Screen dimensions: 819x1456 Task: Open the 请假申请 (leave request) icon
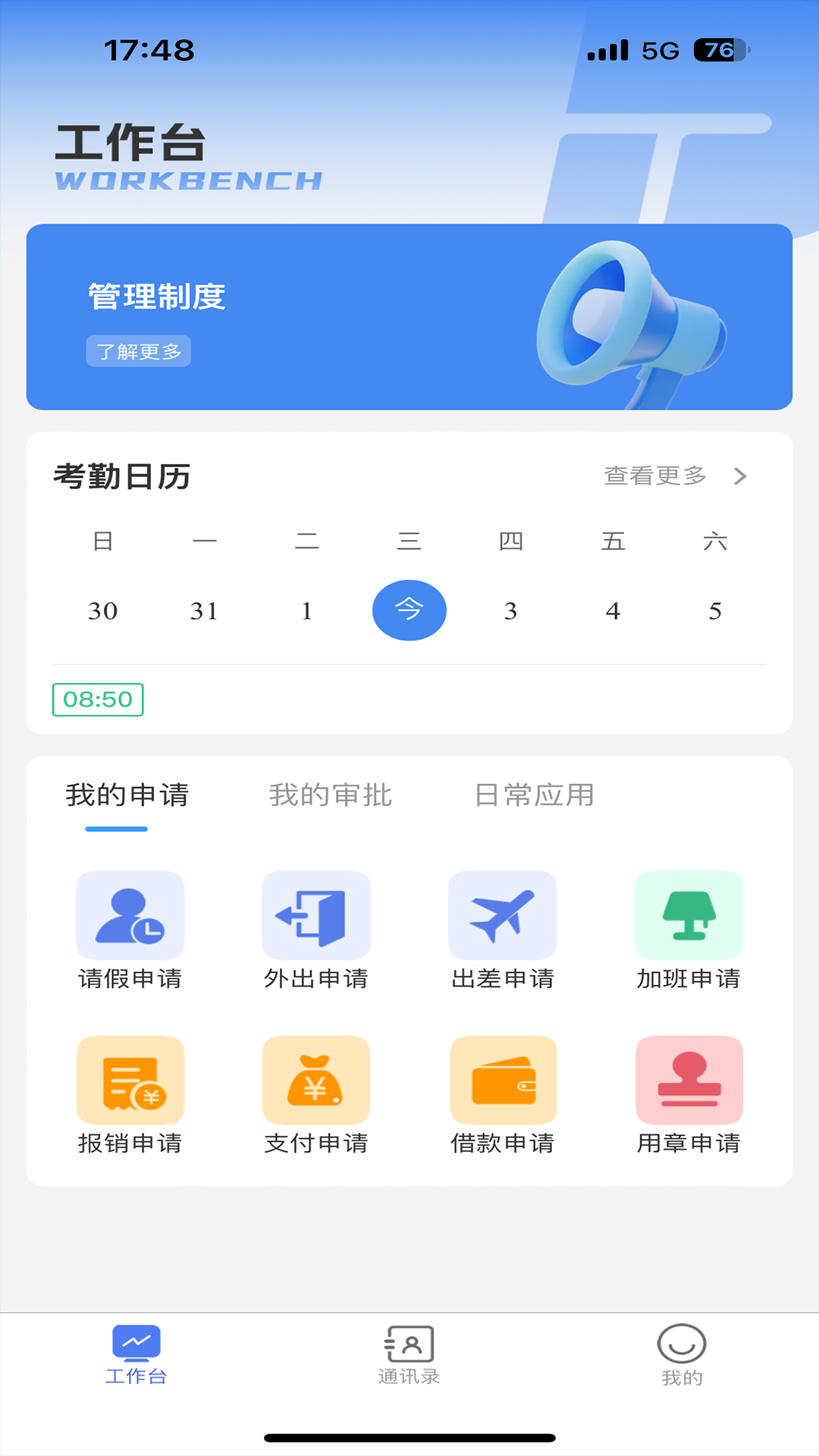[x=130, y=915]
